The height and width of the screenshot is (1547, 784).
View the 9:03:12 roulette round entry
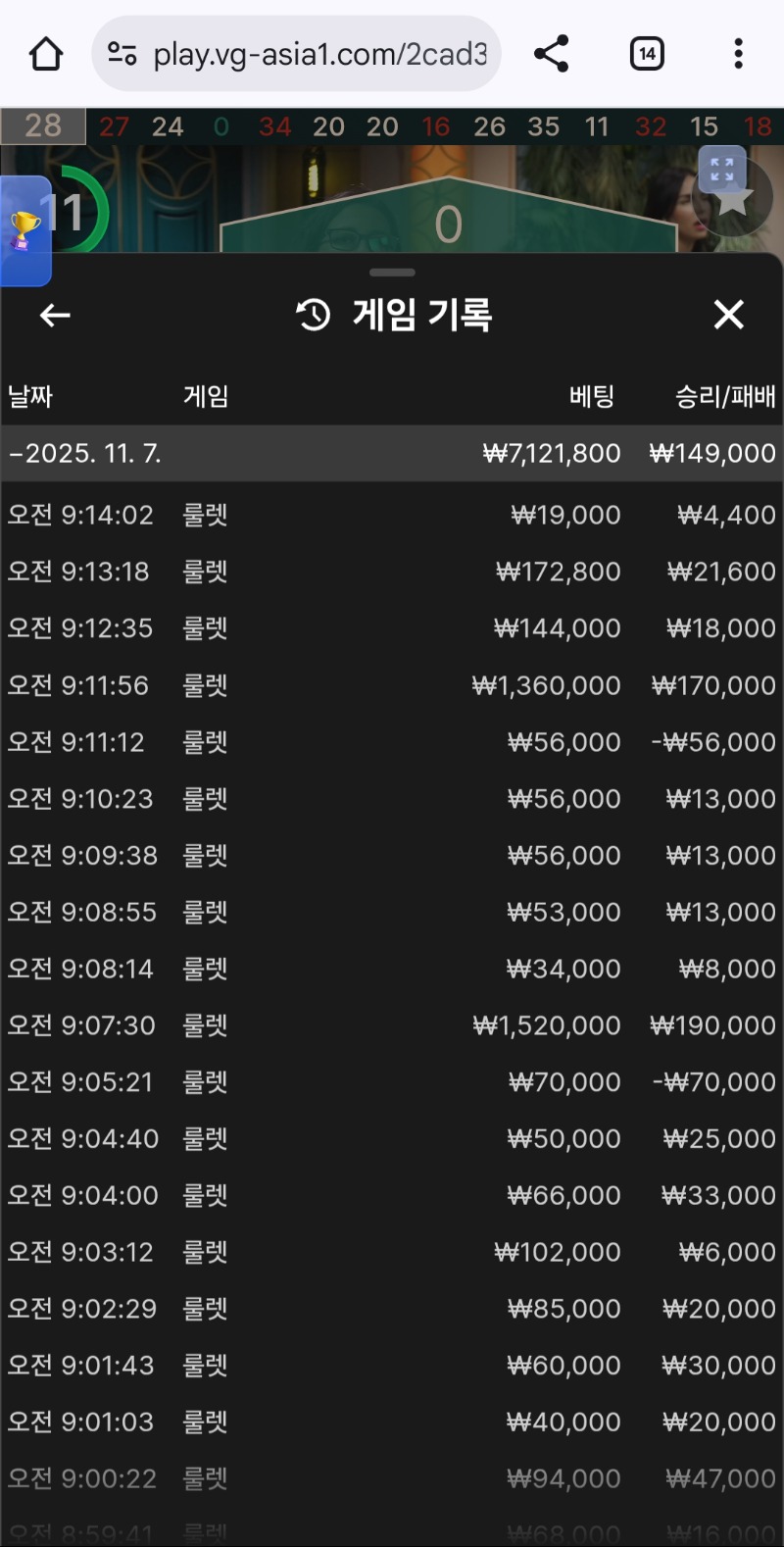tap(392, 1252)
